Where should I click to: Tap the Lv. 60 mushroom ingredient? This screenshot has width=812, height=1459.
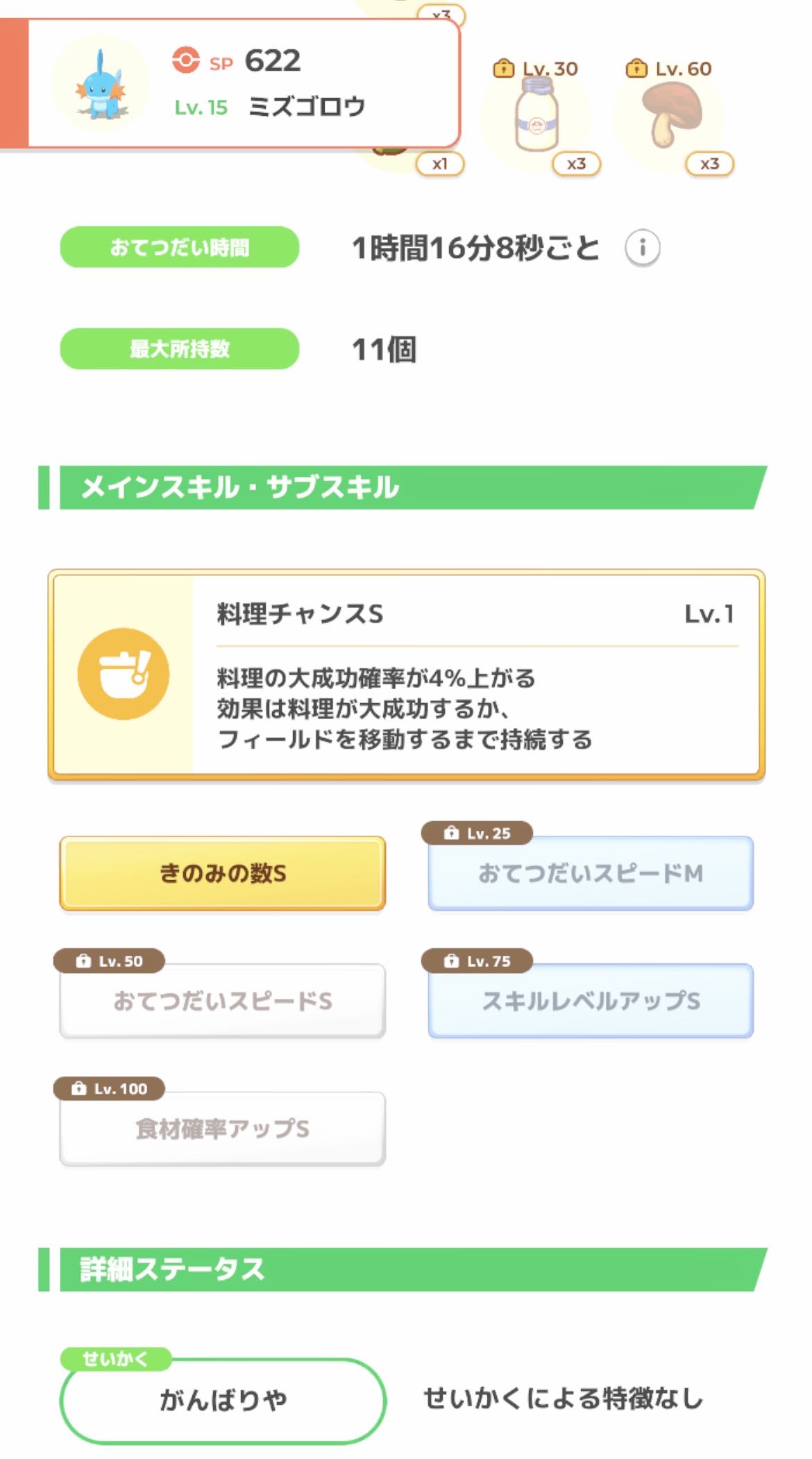pyautogui.click(x=670, y=115)
